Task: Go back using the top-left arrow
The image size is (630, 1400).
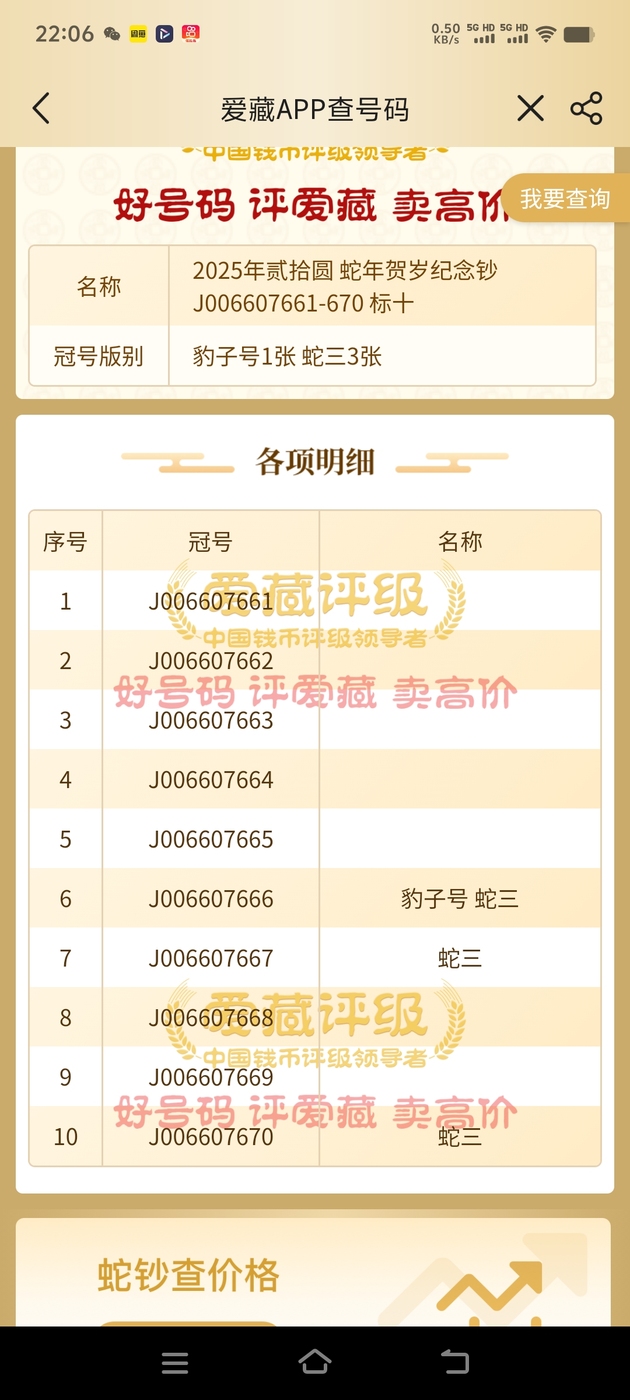Action: tap(41, 108)
